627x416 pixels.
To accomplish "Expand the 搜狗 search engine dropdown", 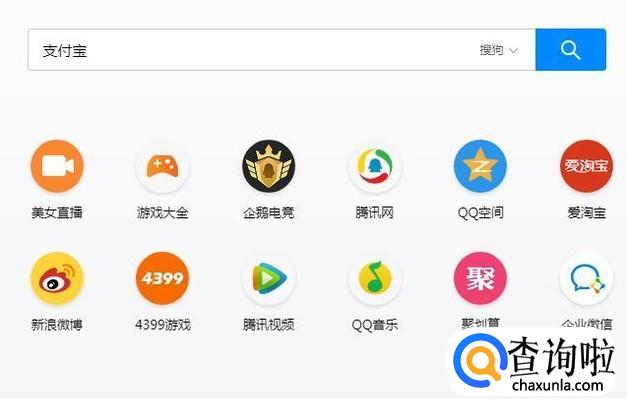I will click(499, 50).
